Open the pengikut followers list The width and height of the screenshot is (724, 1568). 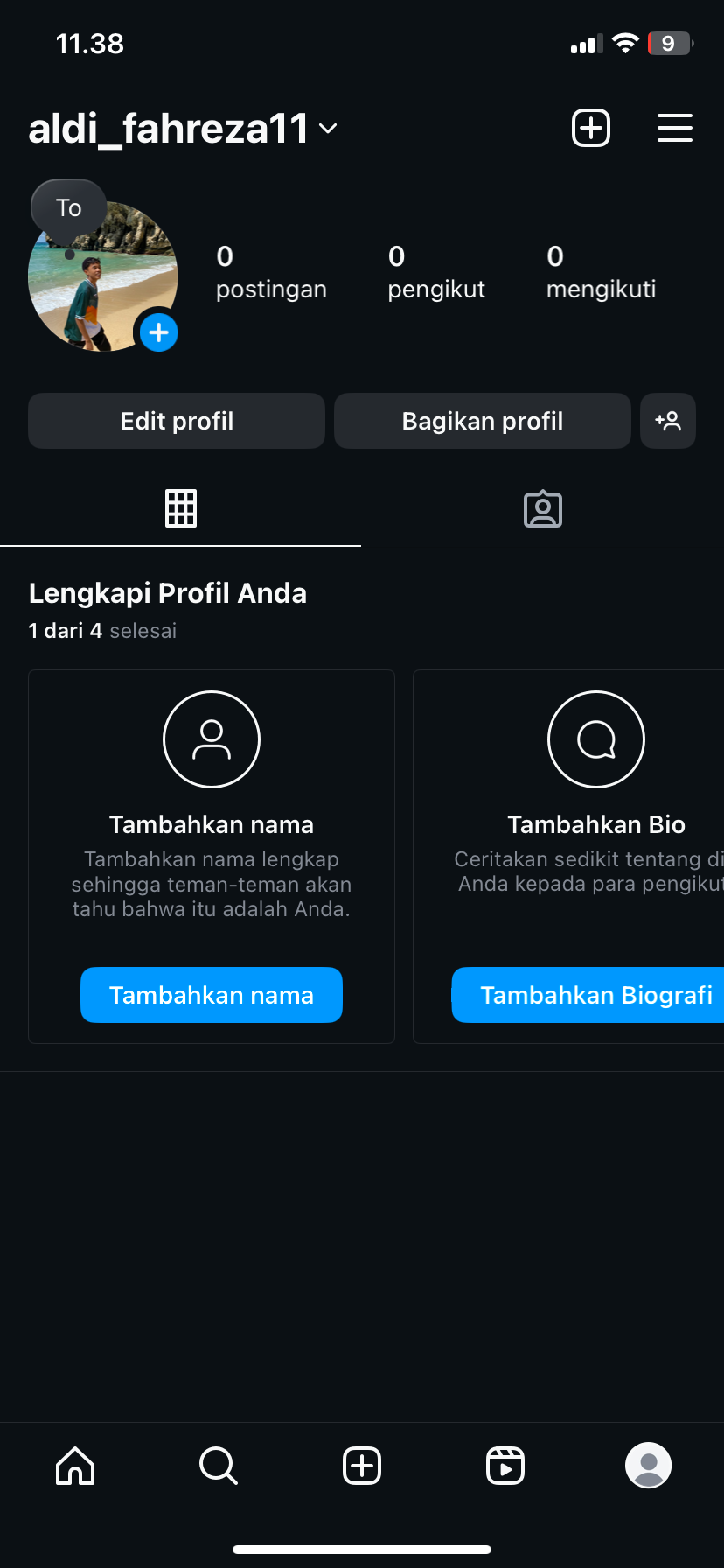(x=435, y=272)
